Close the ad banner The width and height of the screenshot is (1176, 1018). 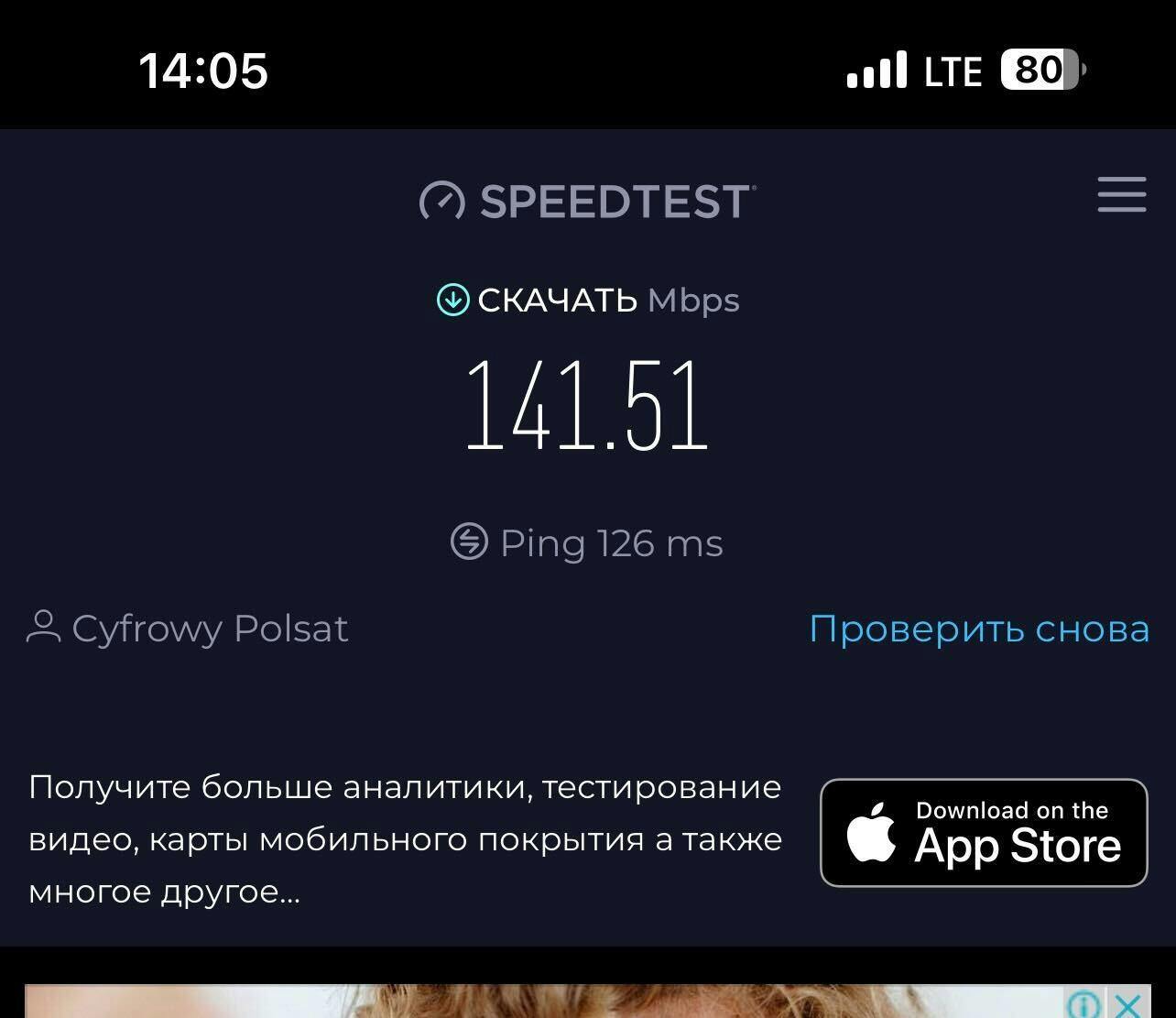point(1129,1005)
